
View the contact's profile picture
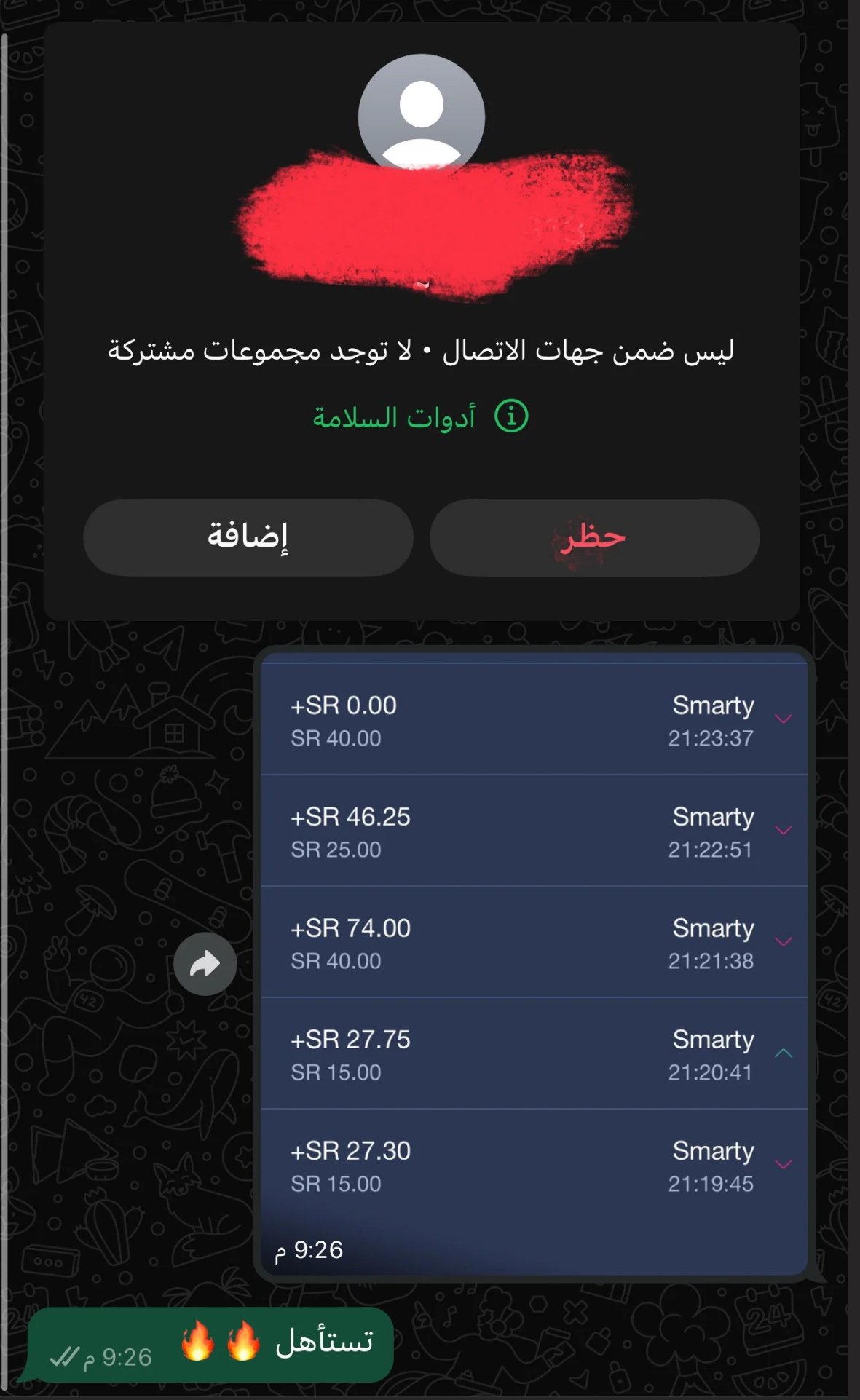point(421,111)
